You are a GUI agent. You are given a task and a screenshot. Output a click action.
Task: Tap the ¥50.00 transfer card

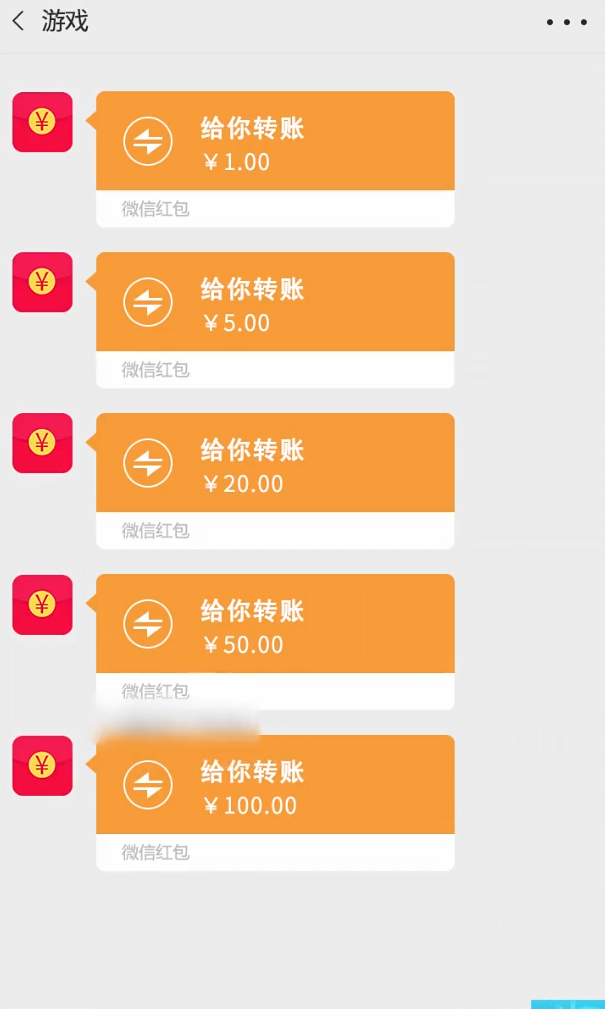coord(275,625)
